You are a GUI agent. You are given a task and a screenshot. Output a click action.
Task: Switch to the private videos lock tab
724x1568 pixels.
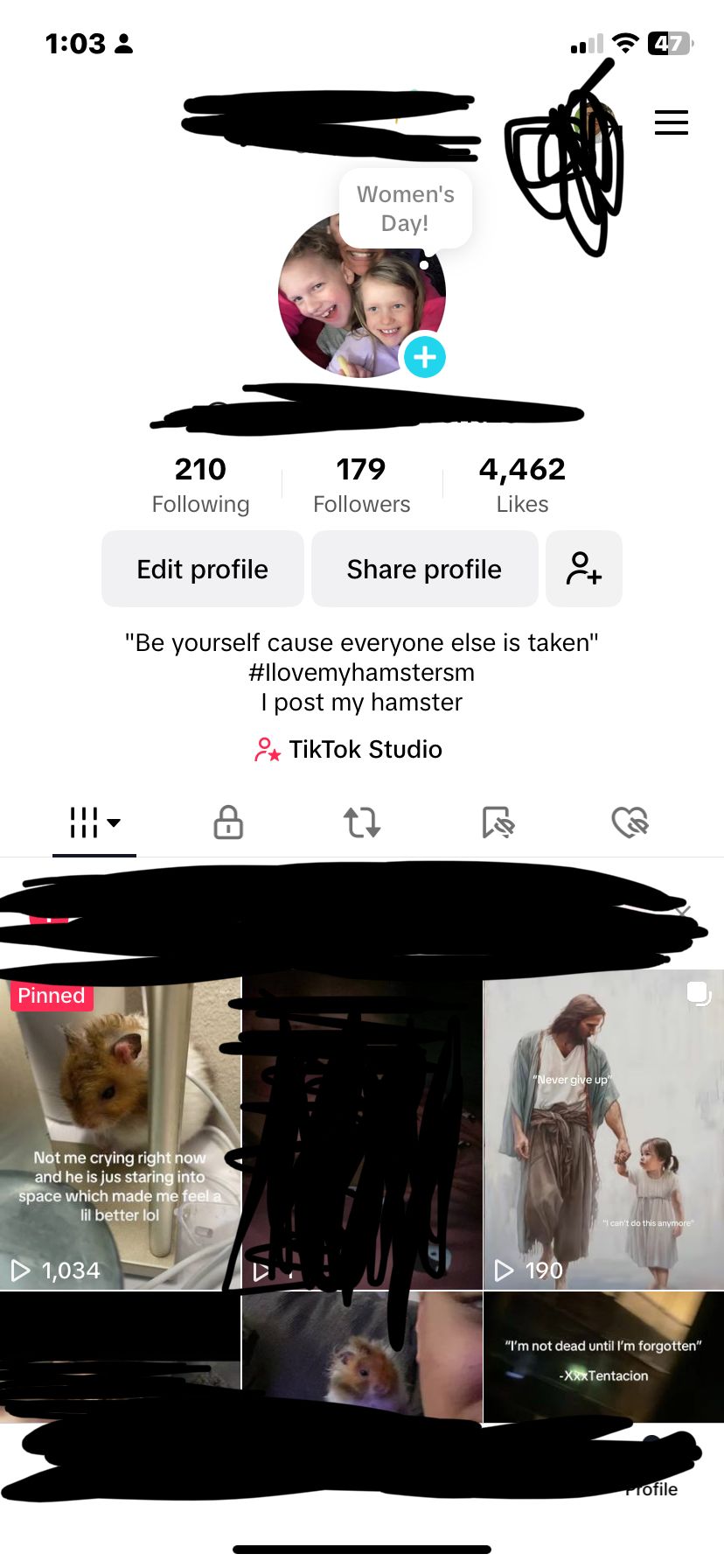coord(228,822)
